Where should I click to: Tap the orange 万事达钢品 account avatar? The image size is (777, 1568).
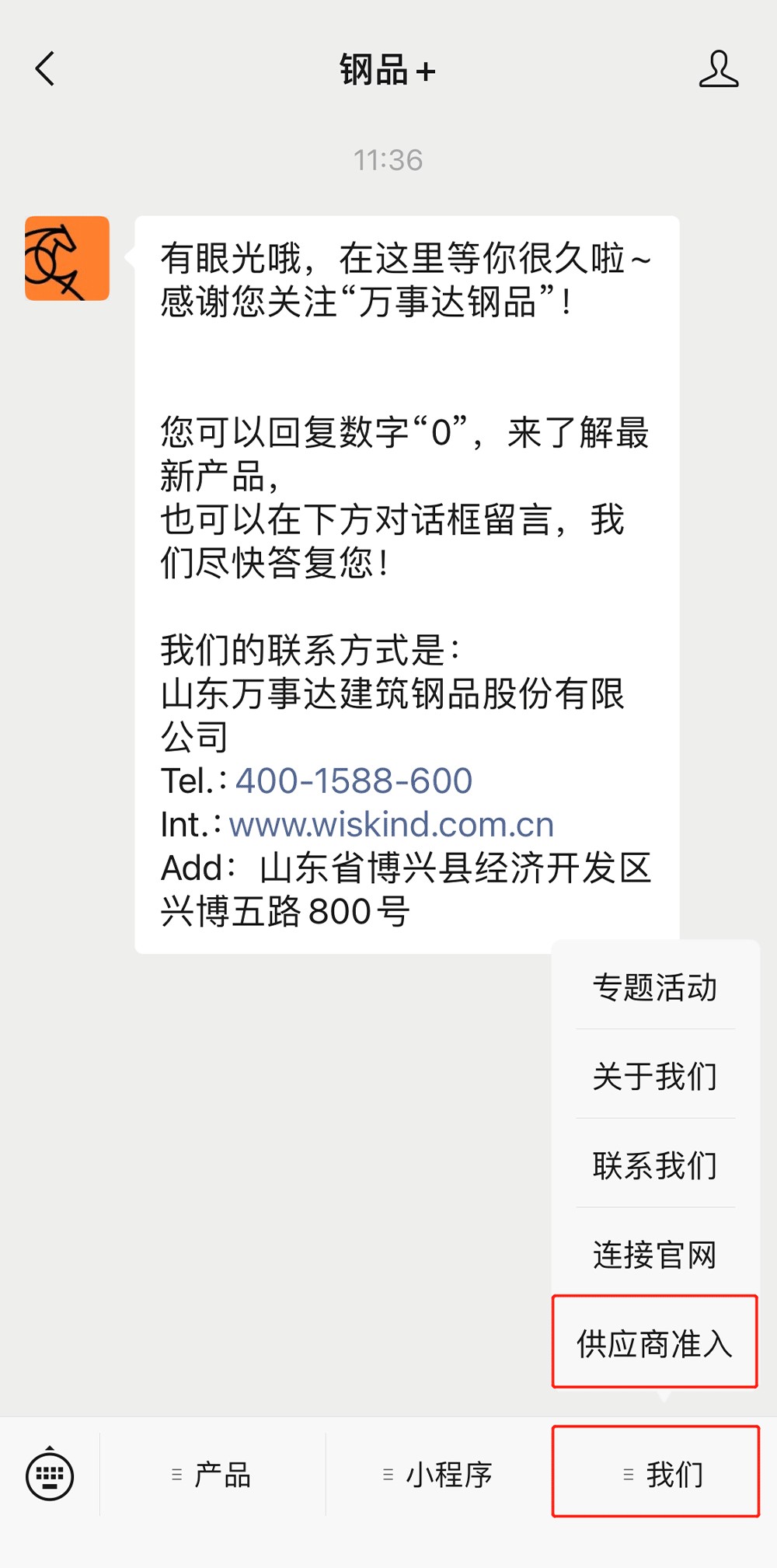click(68, 259)
